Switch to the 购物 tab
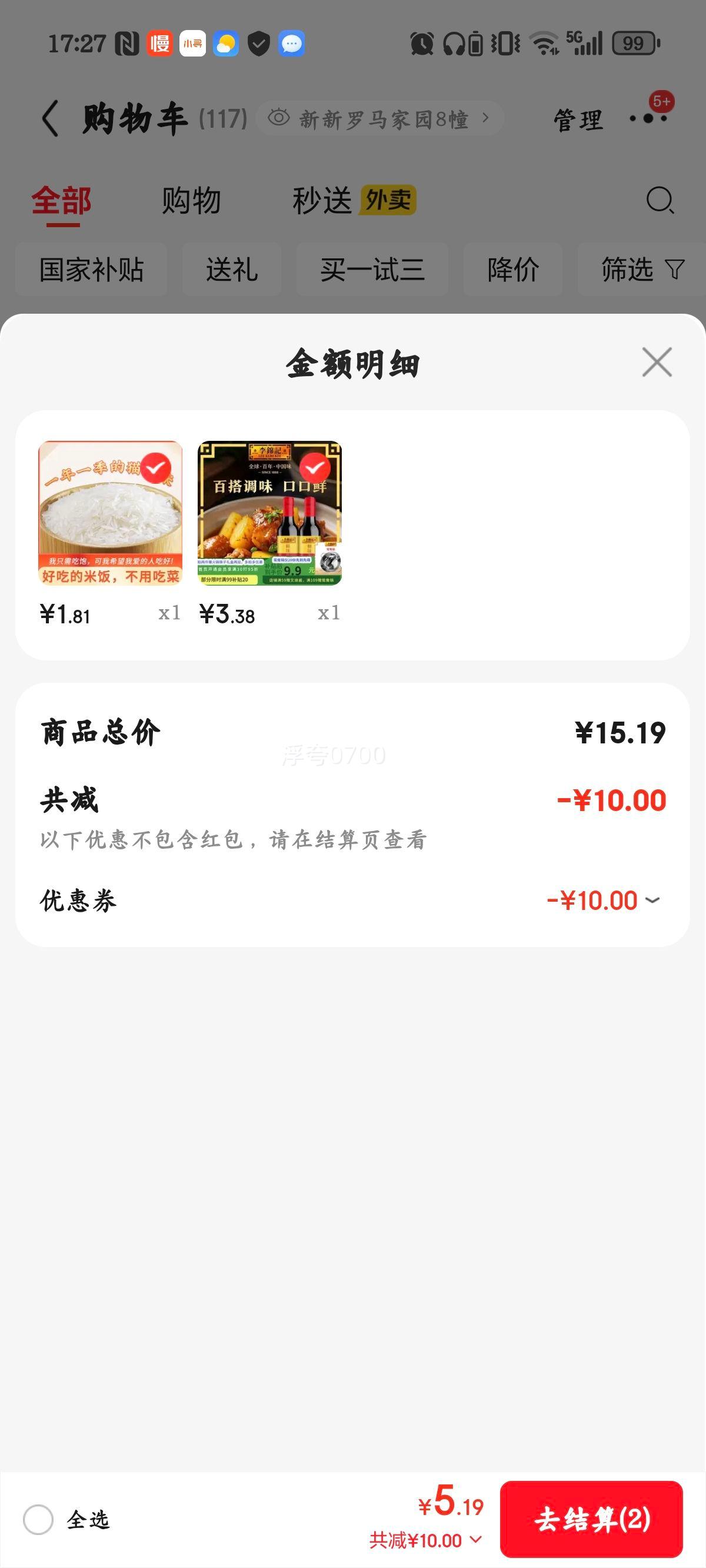The height and width of the screenshot is (1568, 706). point(191,201)
